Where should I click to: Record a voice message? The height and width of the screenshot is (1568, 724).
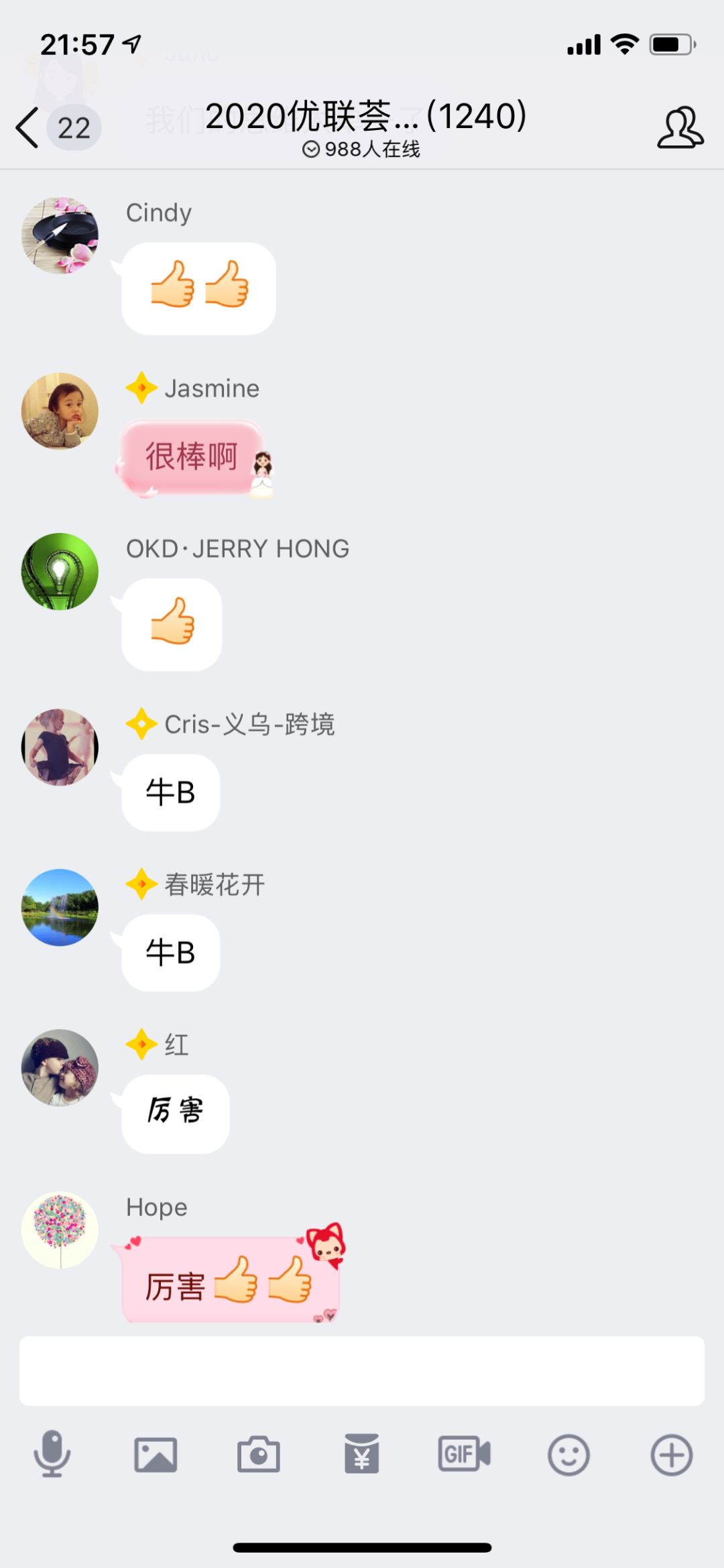(x=52, y=1455)
